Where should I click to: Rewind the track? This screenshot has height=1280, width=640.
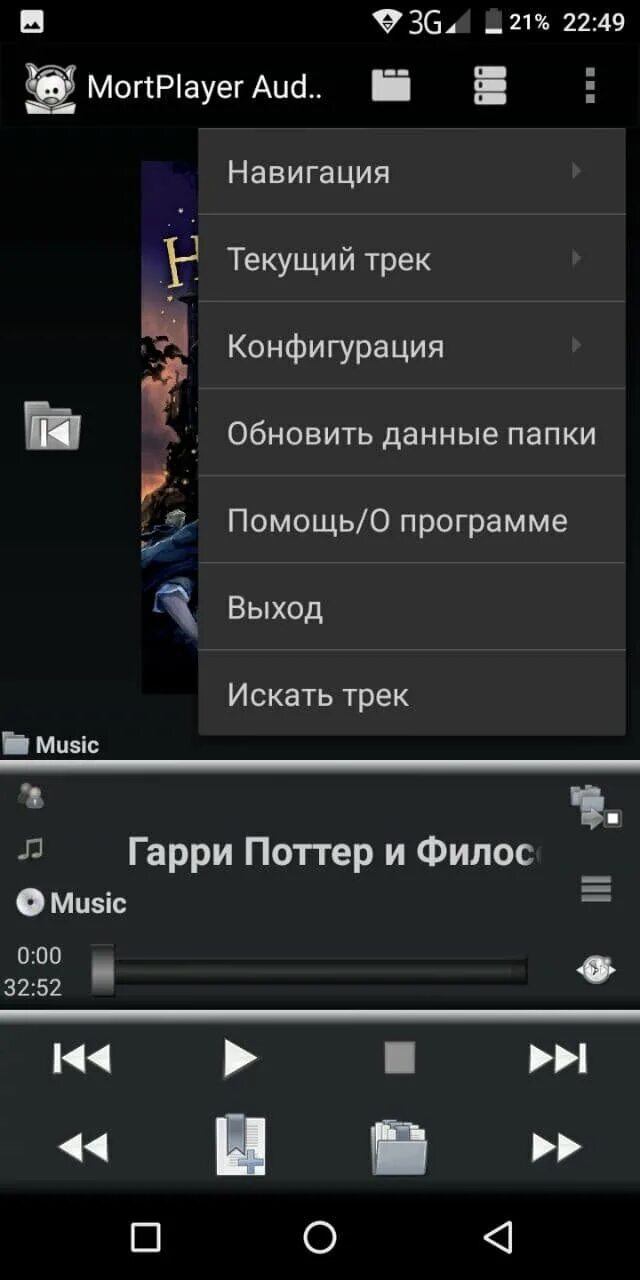(83, 1146)
